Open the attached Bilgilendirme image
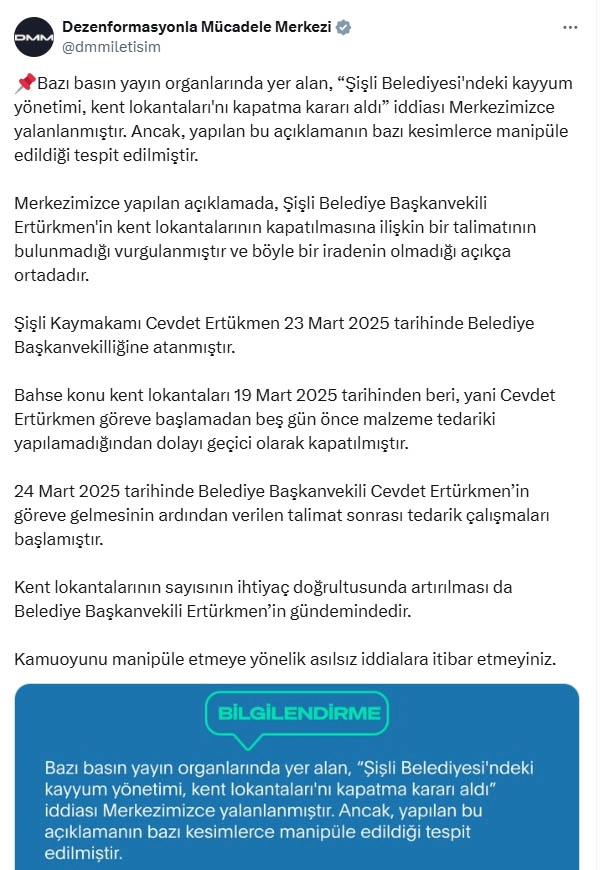 (297, 776)
